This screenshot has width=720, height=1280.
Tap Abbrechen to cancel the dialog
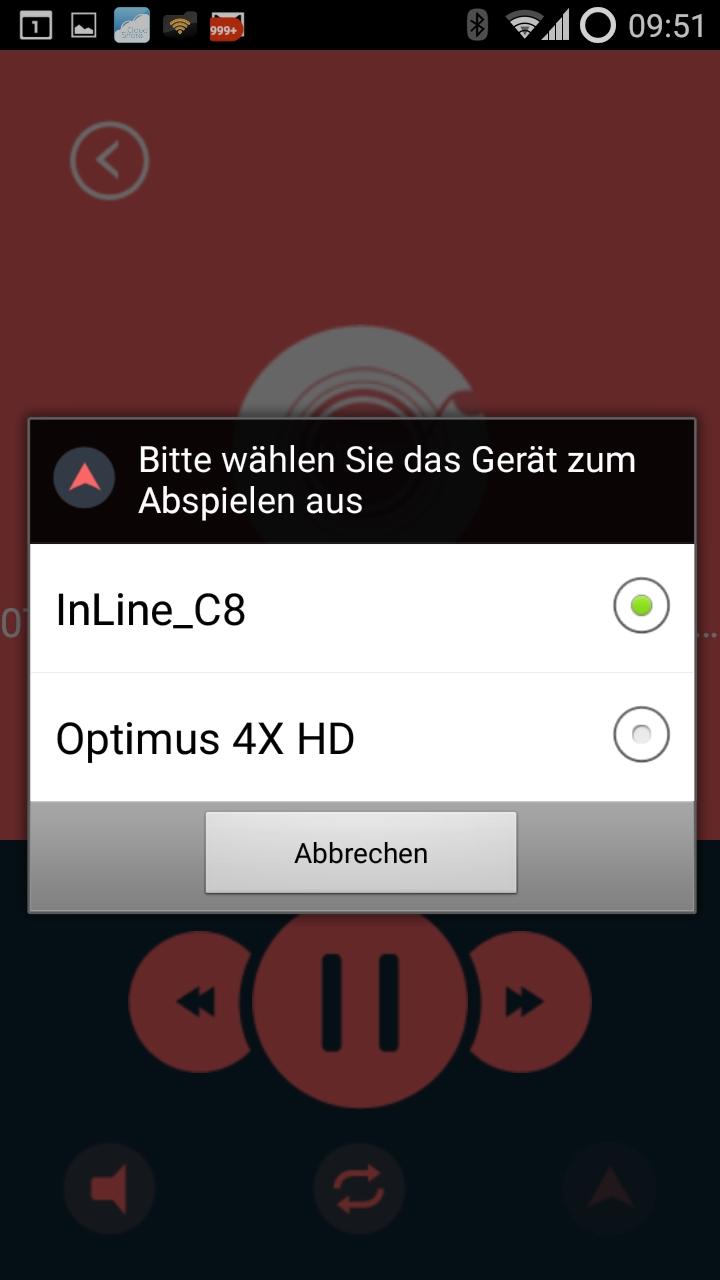pos(361,852)
